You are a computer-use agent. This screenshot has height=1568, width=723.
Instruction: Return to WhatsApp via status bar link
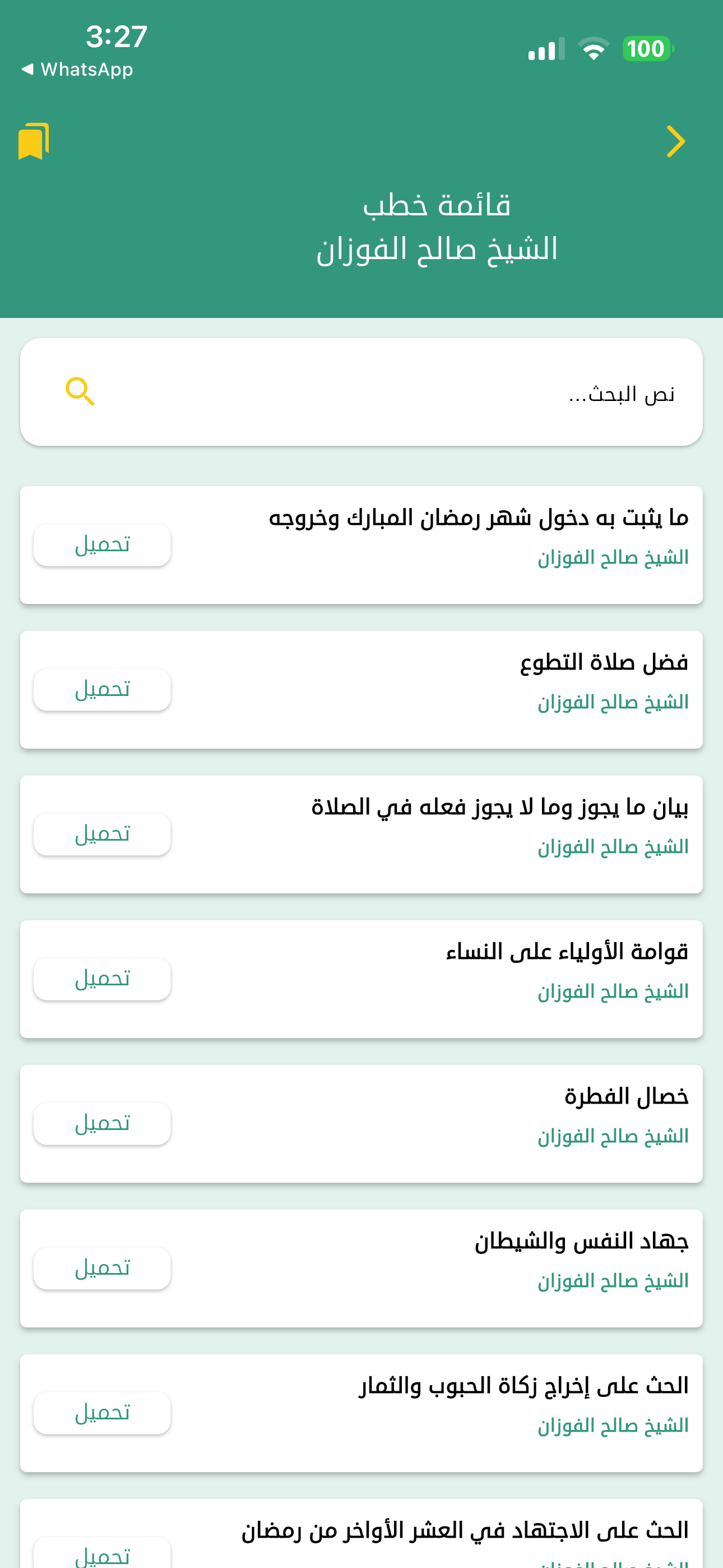(77, 70)
